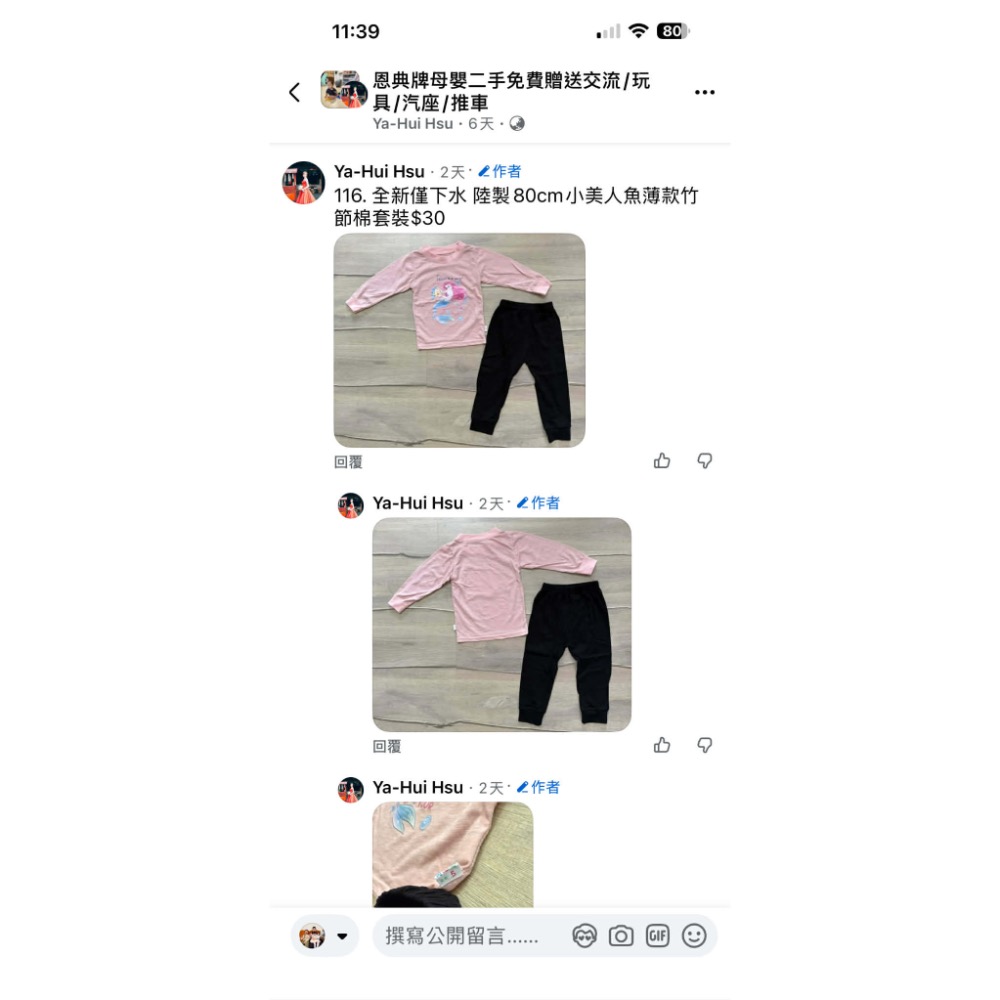The width and height of the screenshot is (1000, 1000).
Task: Attach a photo with the camera icon
Action: [621, 936]
